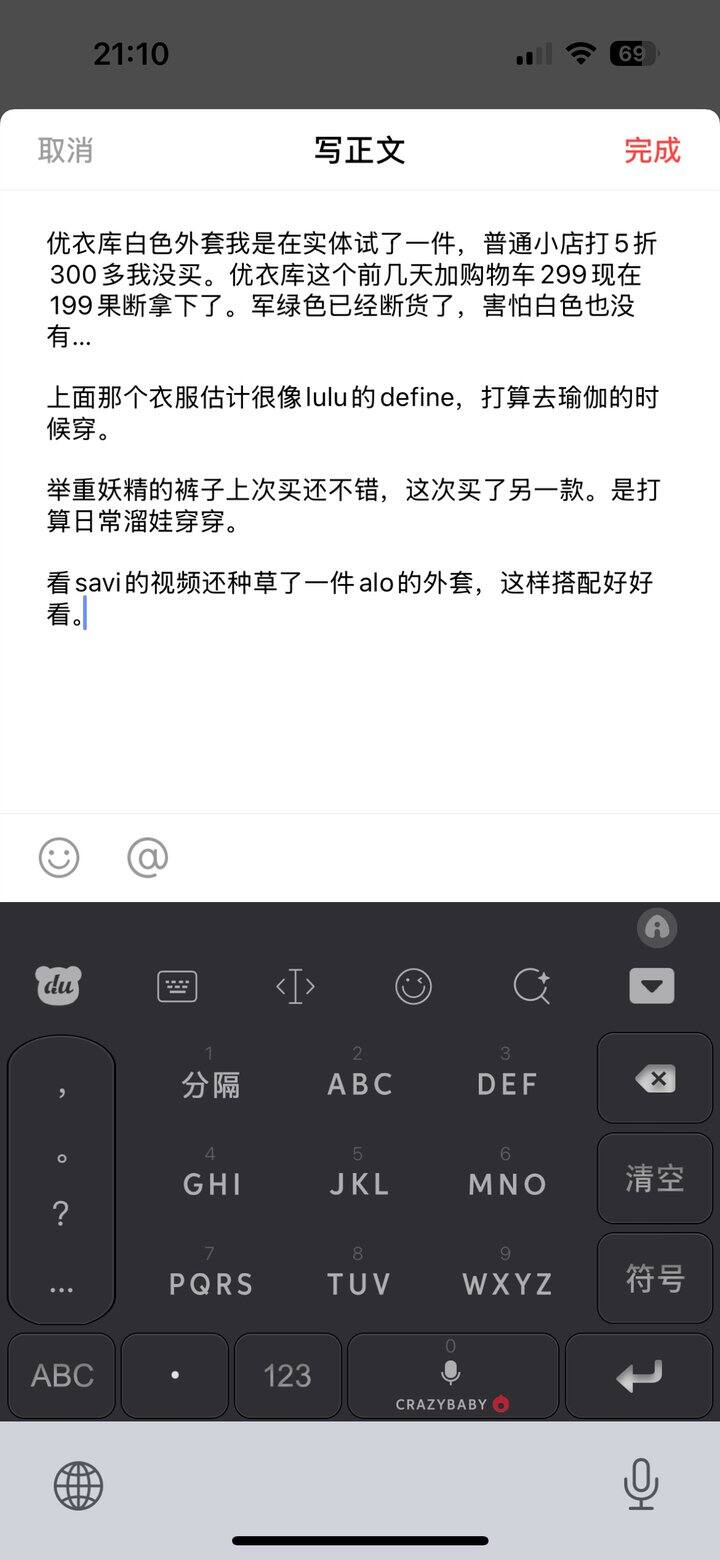Screen dimensions: 720x1560
Task: Tap the return key
Action: point(639,1376)
